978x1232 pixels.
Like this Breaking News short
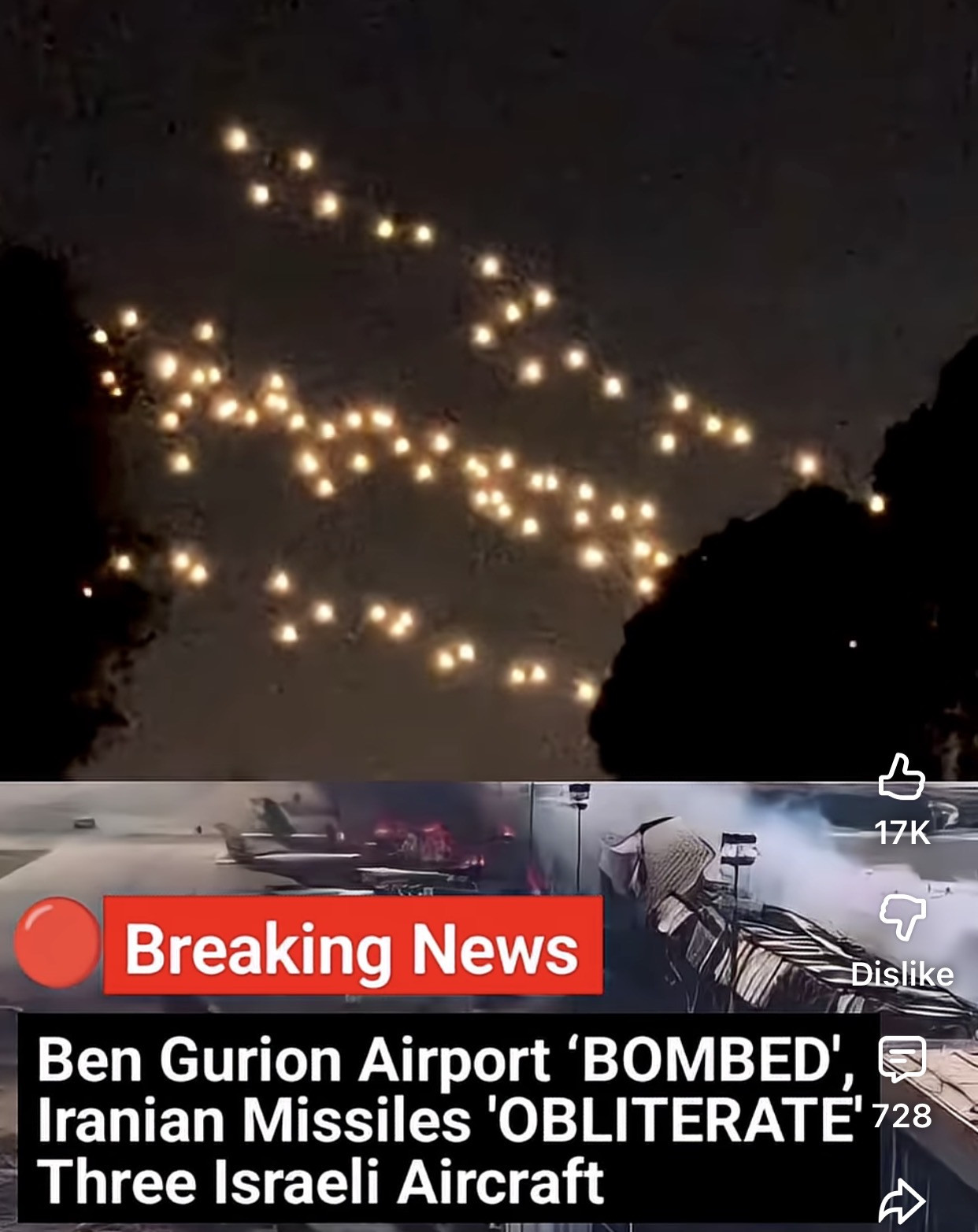point(902,779)
